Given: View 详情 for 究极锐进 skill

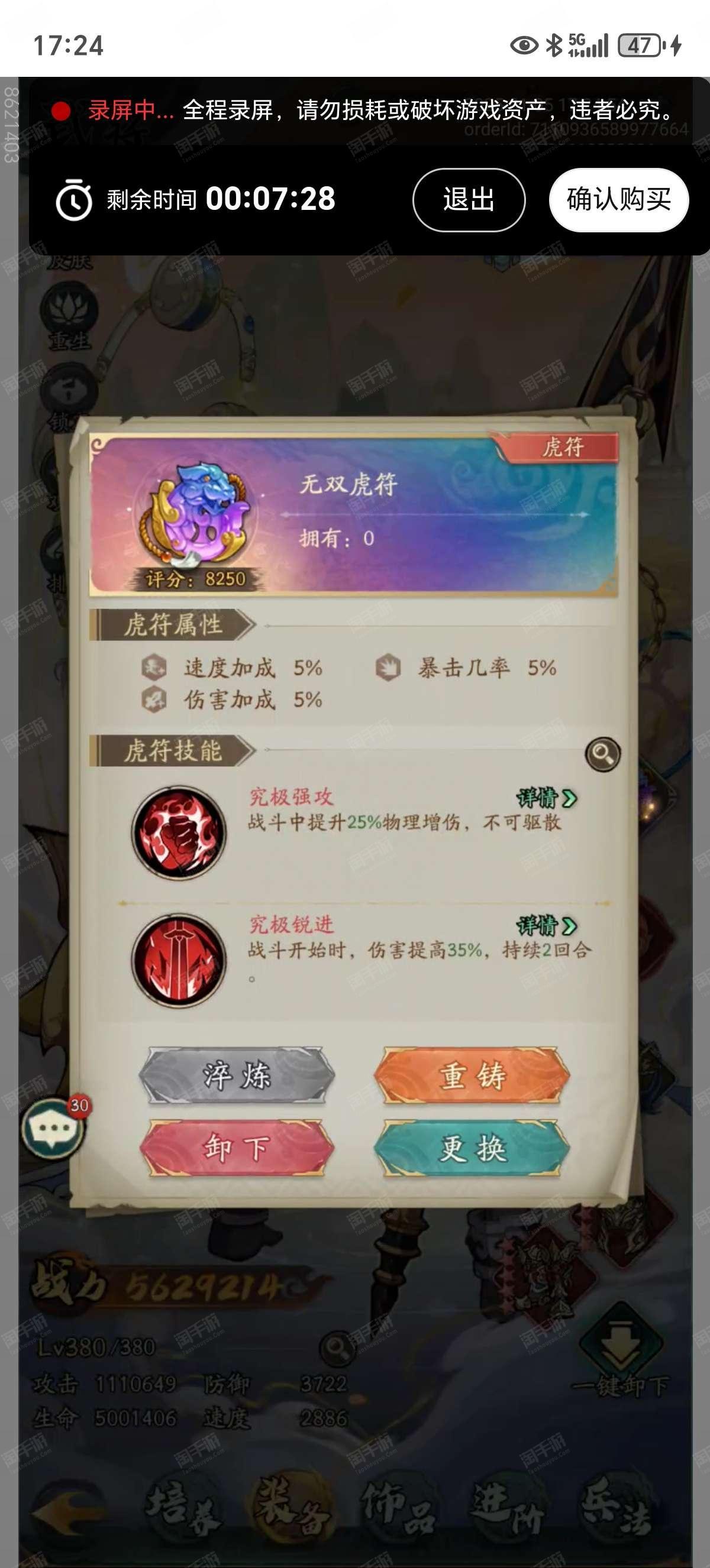Looking at the screenshot, I should coord(546,925).
